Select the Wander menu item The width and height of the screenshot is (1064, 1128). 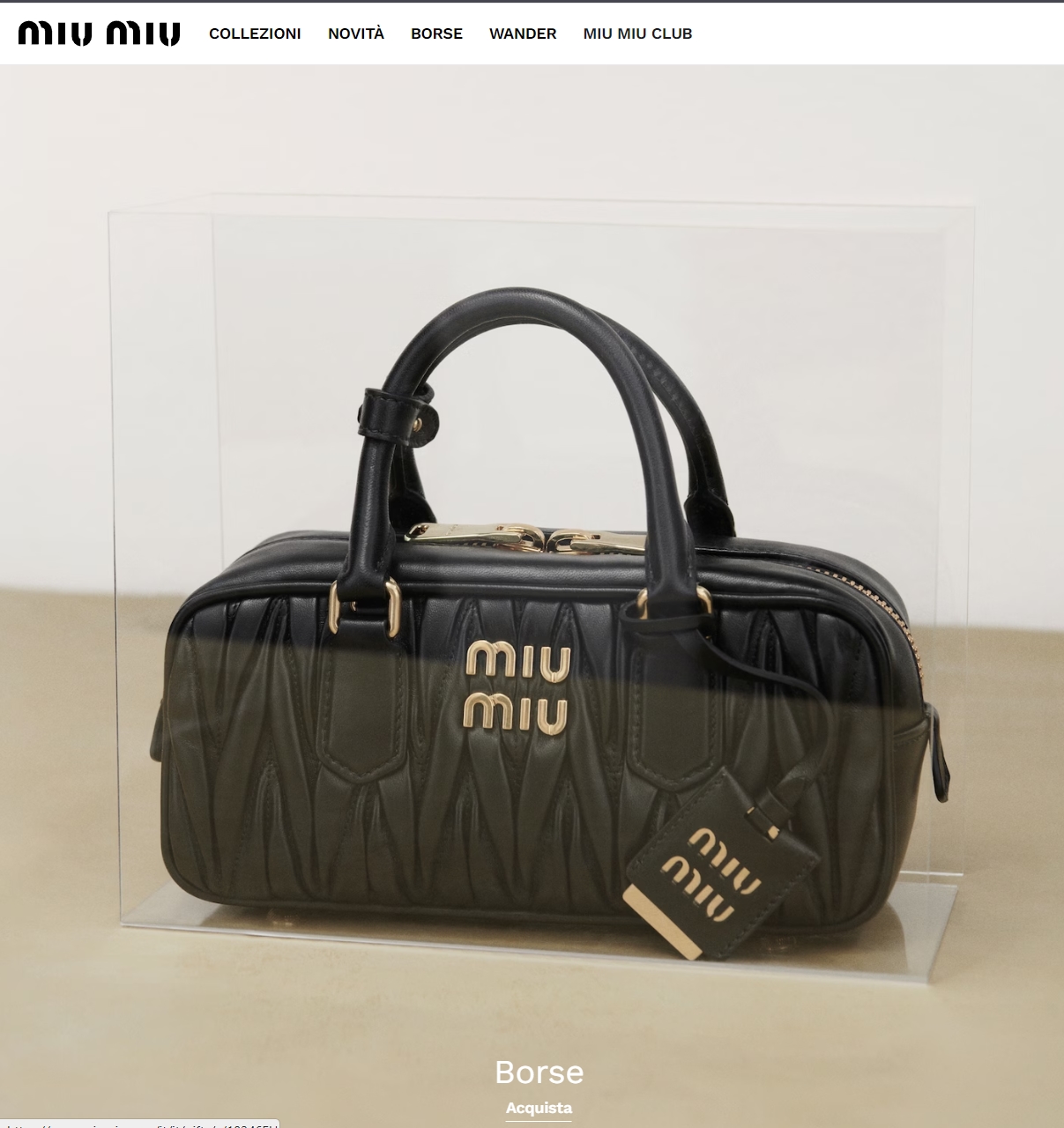tap(523, 33)
